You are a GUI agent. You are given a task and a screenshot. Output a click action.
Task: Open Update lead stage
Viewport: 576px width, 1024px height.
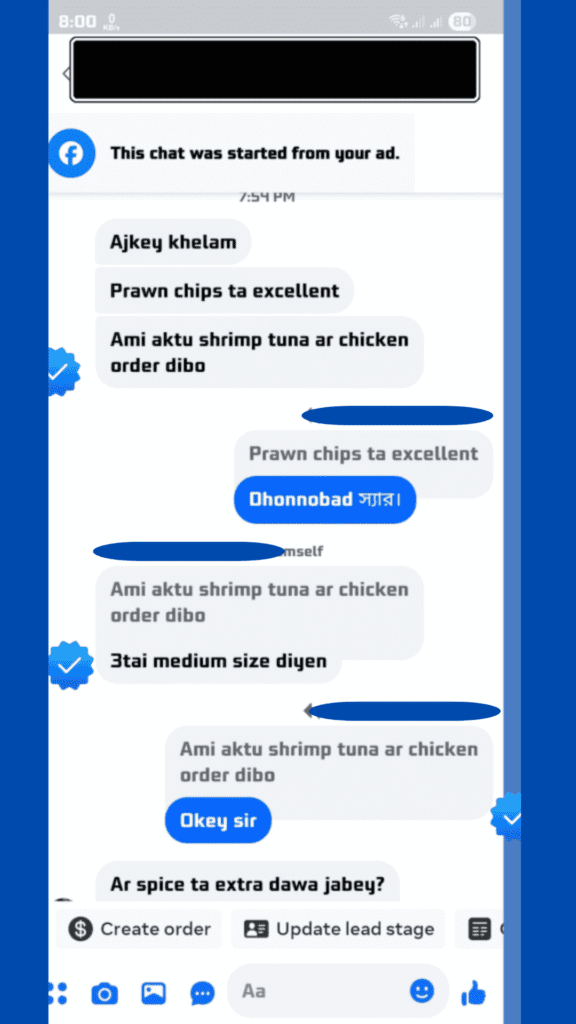pyautogui.click(x=338, y=929)
